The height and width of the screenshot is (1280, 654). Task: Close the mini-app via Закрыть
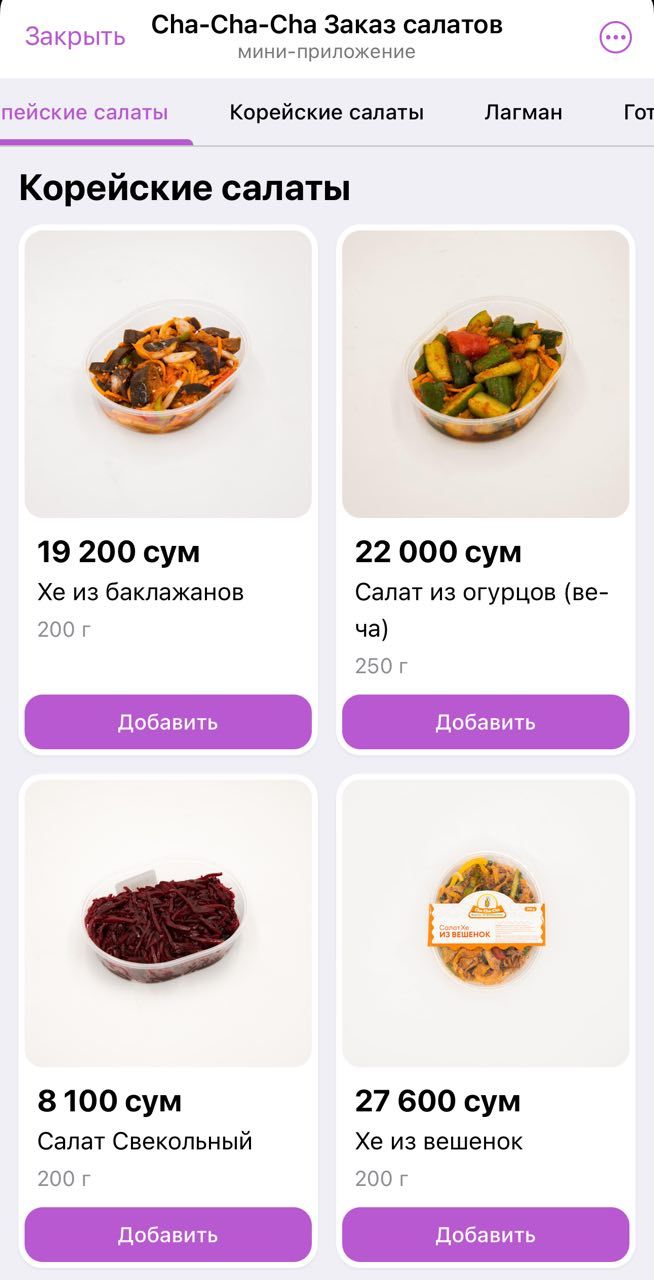tap(75, 37)
